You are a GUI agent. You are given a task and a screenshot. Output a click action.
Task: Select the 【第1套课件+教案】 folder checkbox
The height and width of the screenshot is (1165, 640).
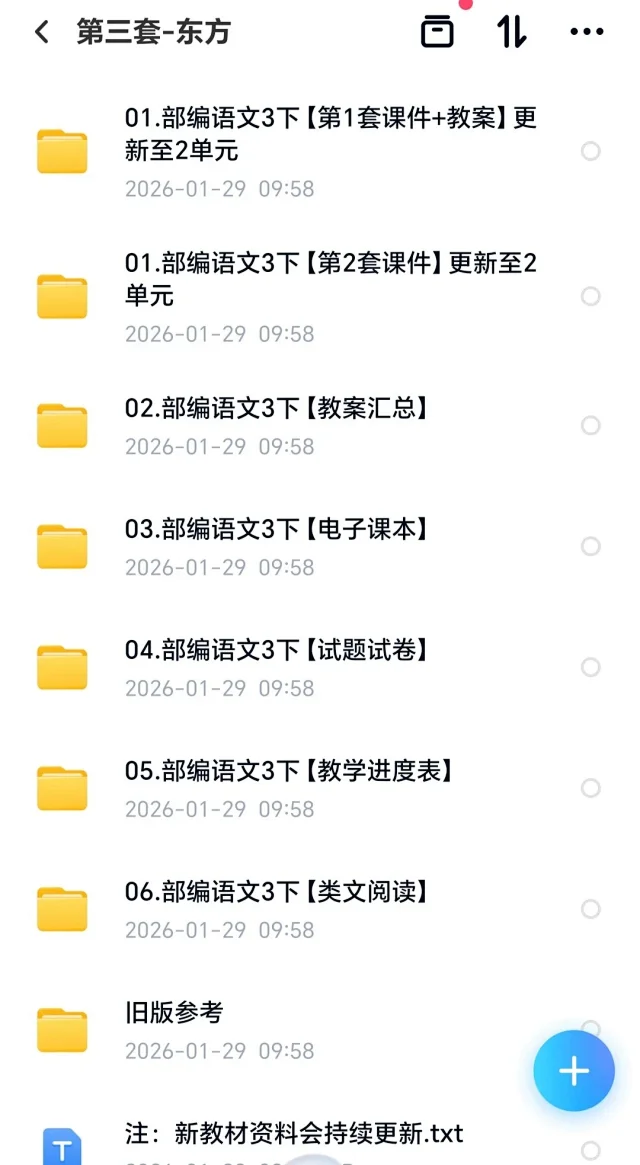591,151
